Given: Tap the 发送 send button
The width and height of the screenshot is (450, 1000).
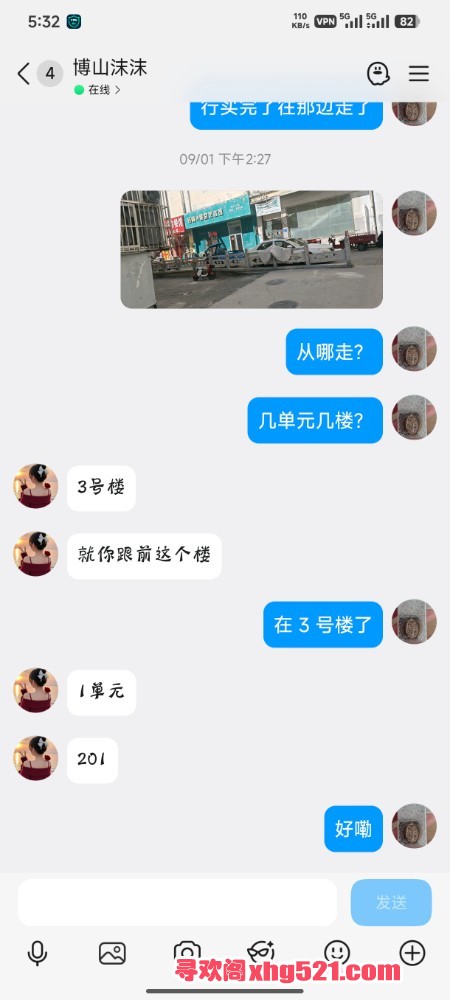Looking at the screenshot, I should [x=391, y=902].
